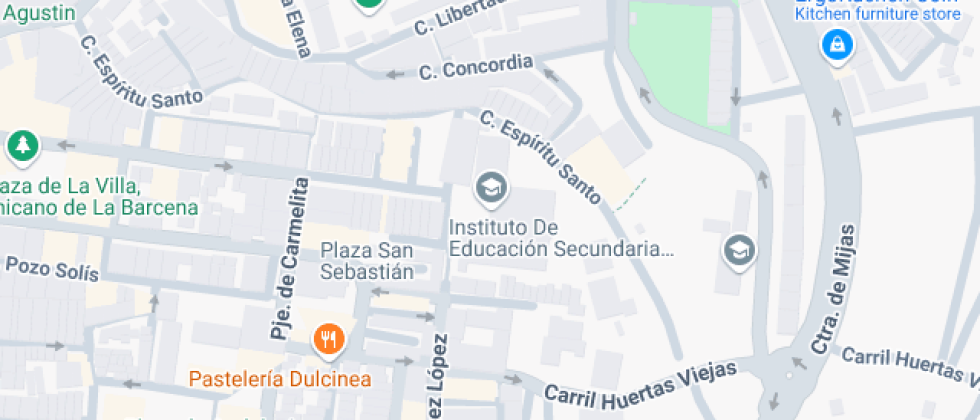Open the Pastelería Dulcinea restaurant pin
The height and width of the screenshot is (420, 980).
click(328, 341)
